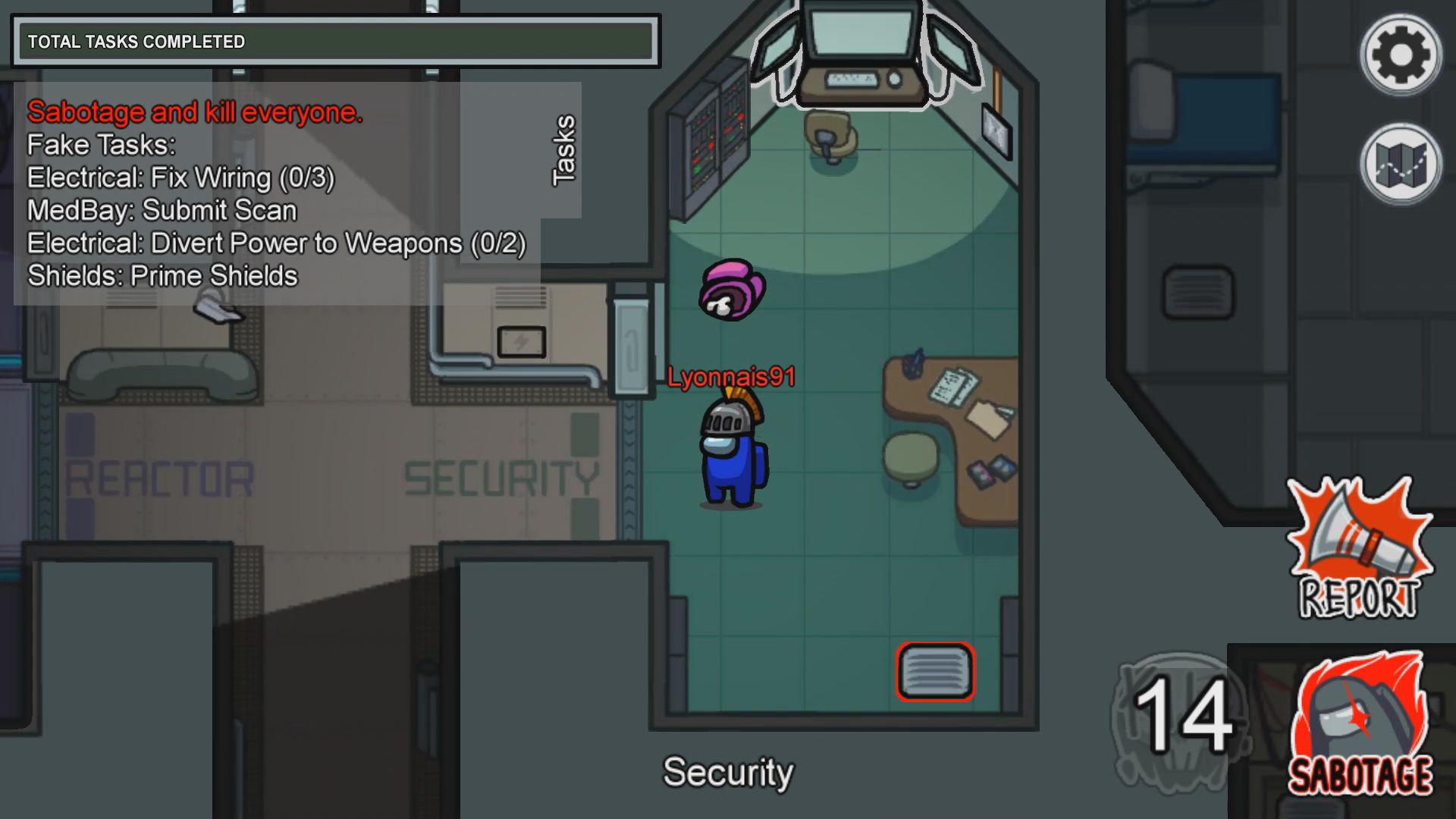This screenshot has height=819, width=1456.
Task: Report the dead body
Action: pos(1358,548)
